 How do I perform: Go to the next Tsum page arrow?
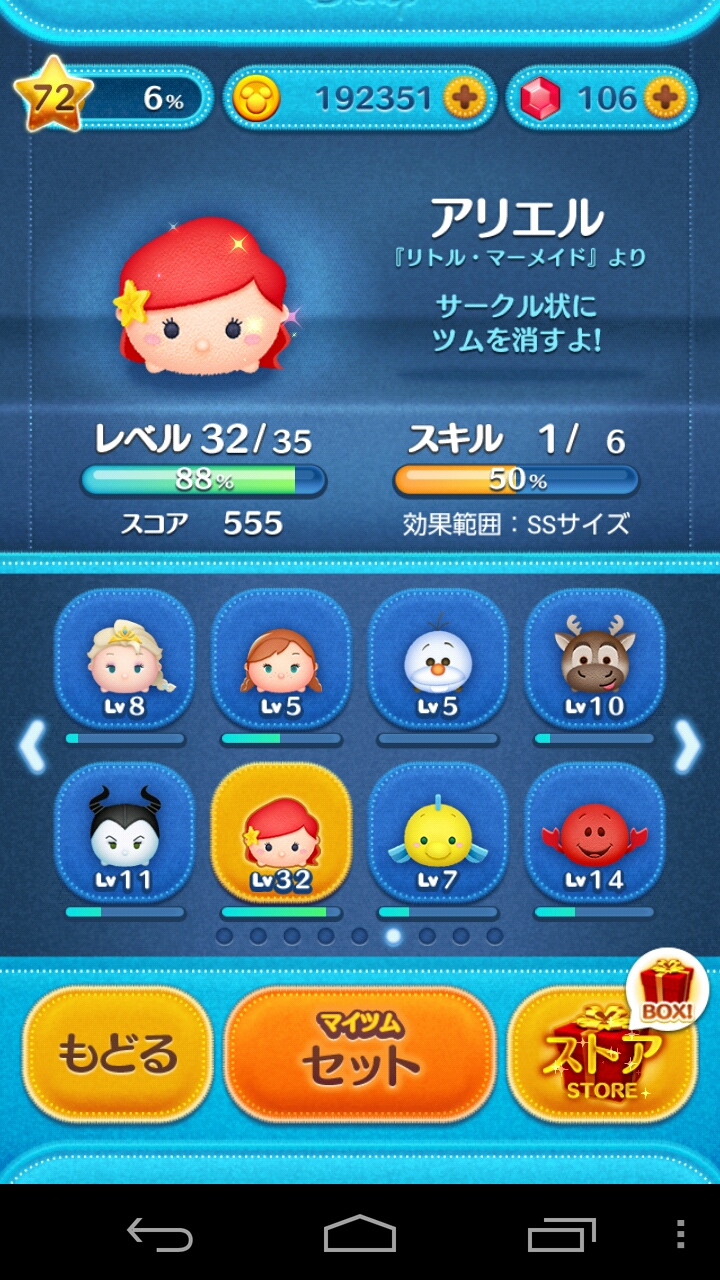pos(687,745)
